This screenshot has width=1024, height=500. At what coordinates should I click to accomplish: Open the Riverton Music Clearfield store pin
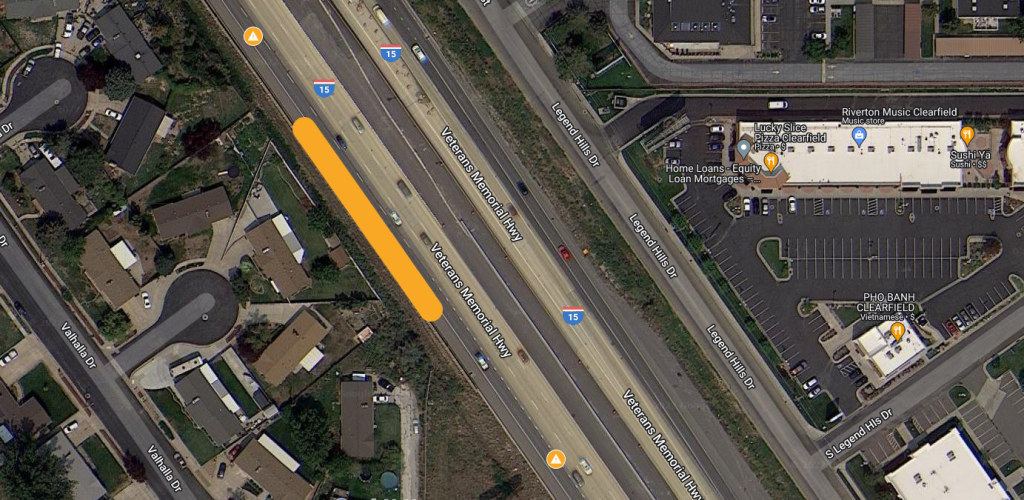(859, 138)
